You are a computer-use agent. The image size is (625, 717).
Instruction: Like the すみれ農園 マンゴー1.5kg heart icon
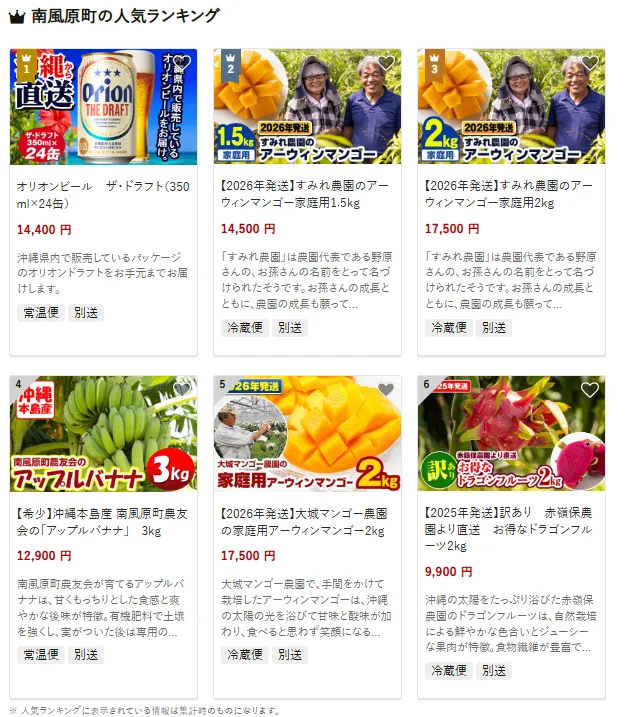(x=385, y=64)
